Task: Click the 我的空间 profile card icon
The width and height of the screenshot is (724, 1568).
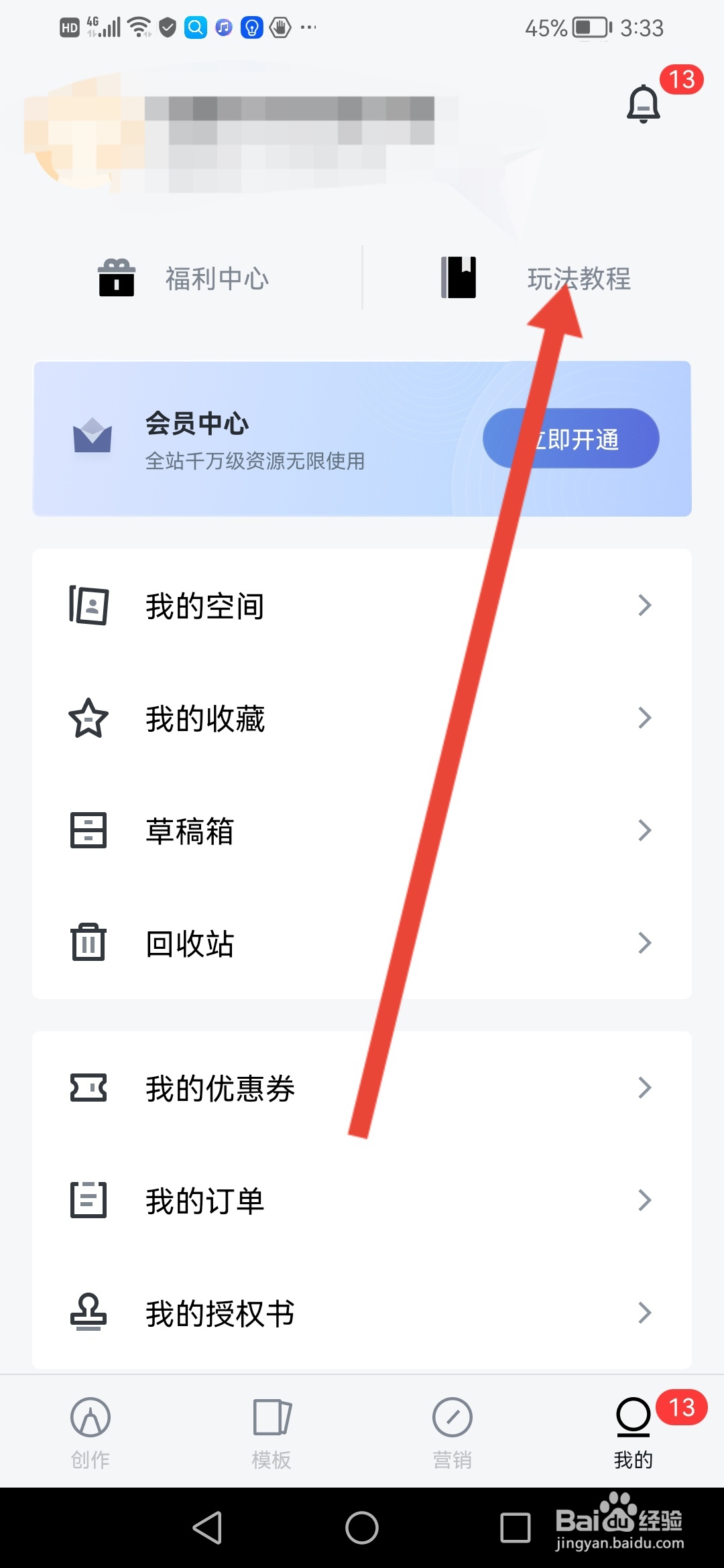Action: pos(88,605)
